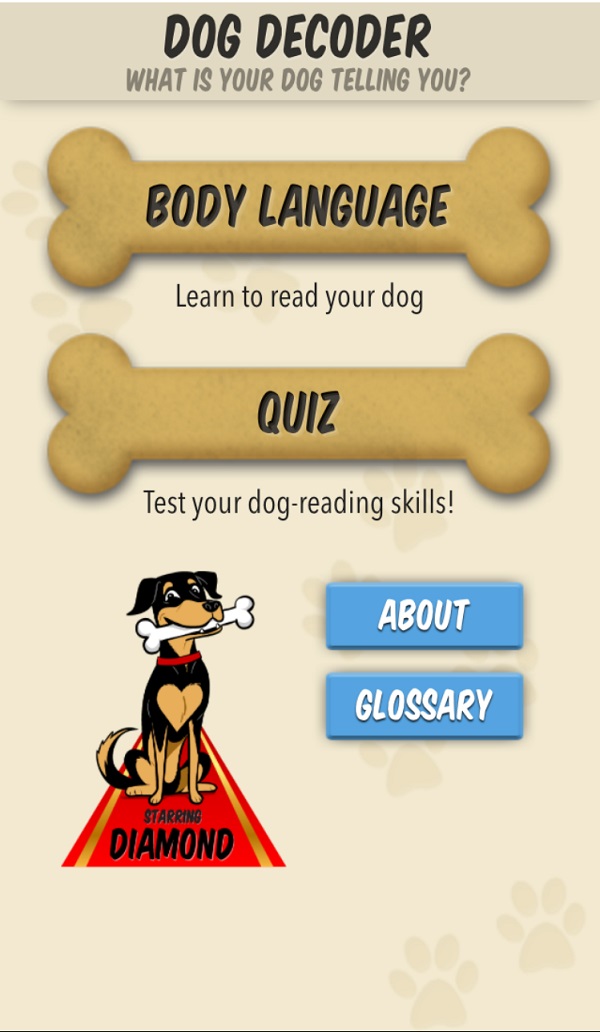The image size is (600, 1032).
Task: View the Glossary
Action: pos(424,706)
